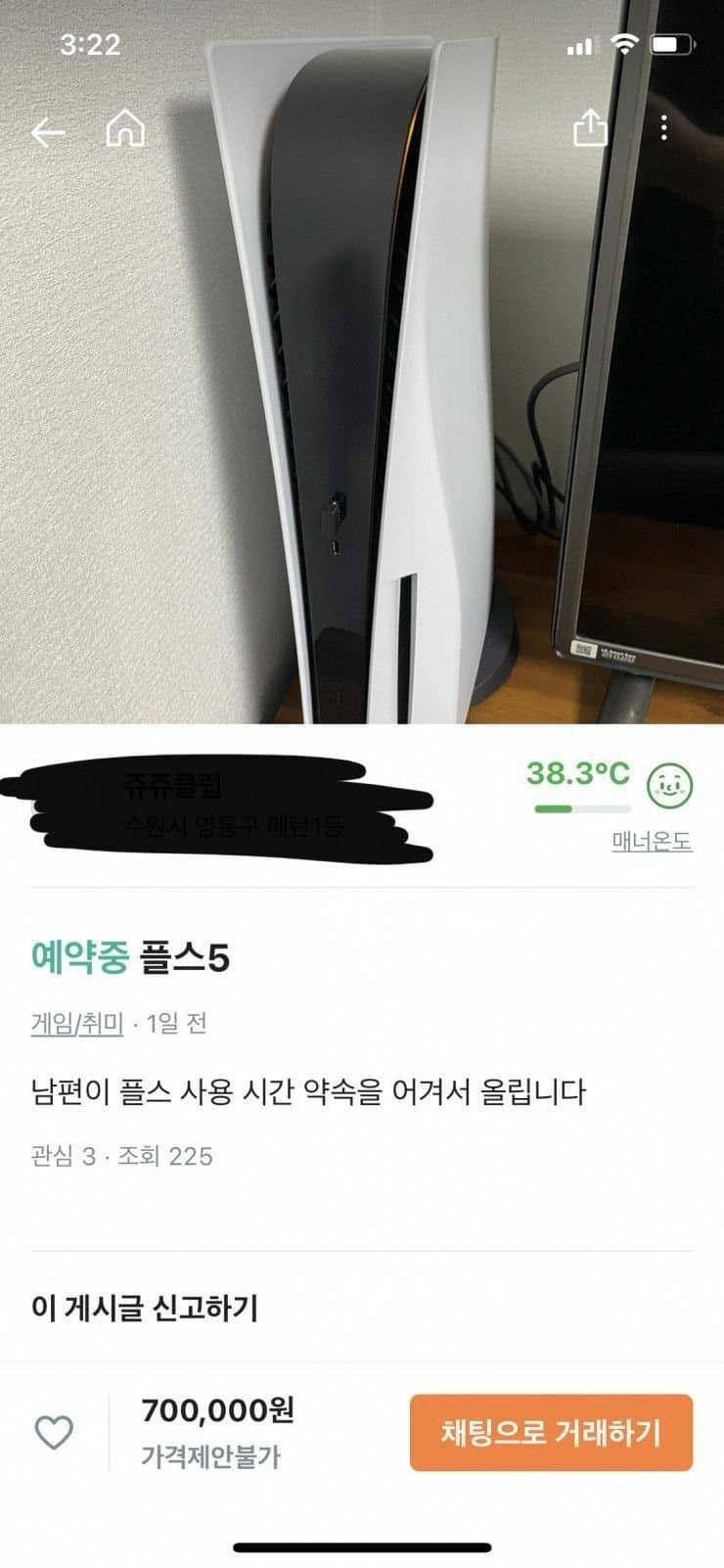Open the three-dot overflow menu
This screenshot has width=724, height=1568.
click(664, 128)
